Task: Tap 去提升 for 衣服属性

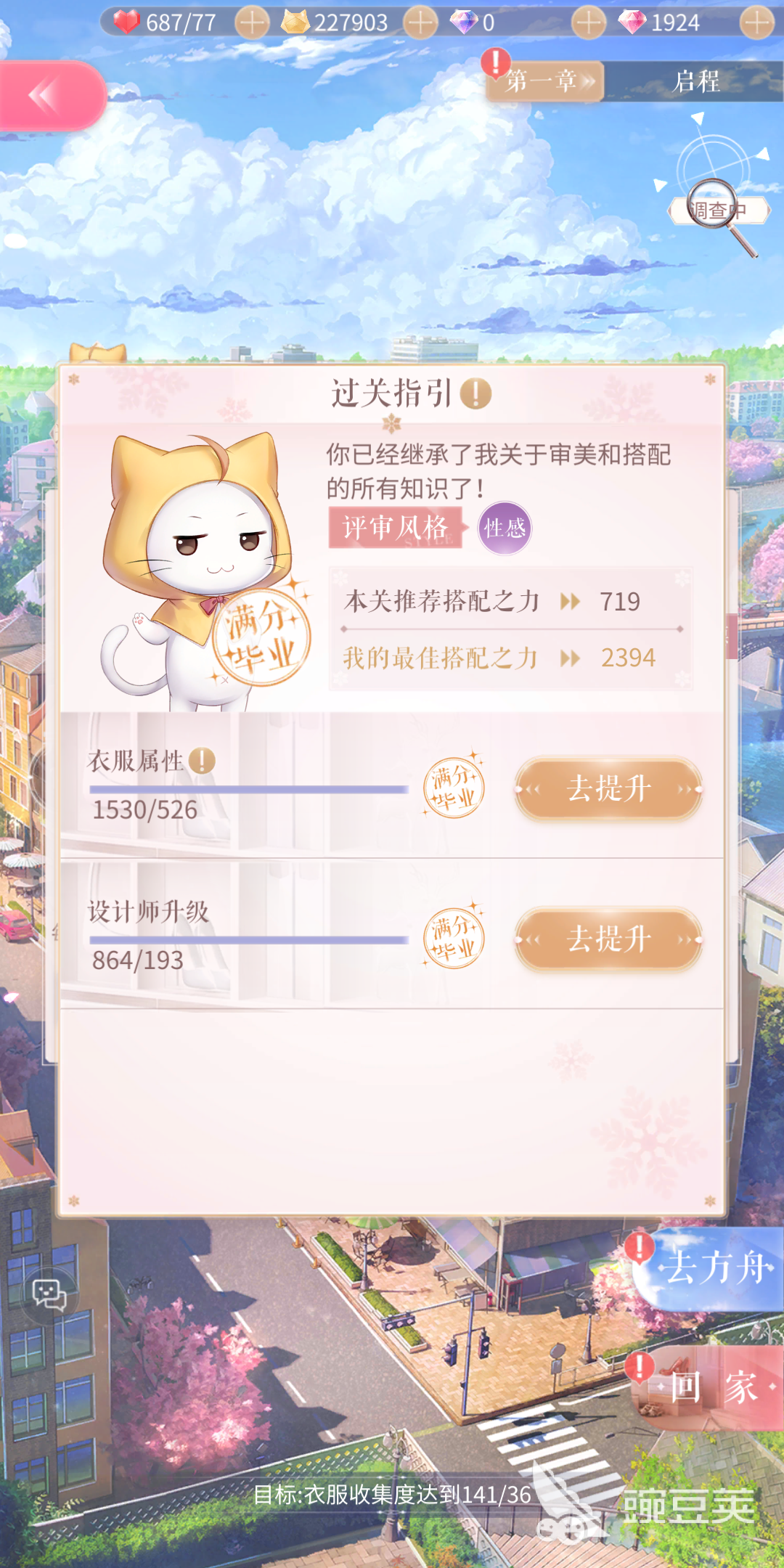Action: [x=608, y=789]
